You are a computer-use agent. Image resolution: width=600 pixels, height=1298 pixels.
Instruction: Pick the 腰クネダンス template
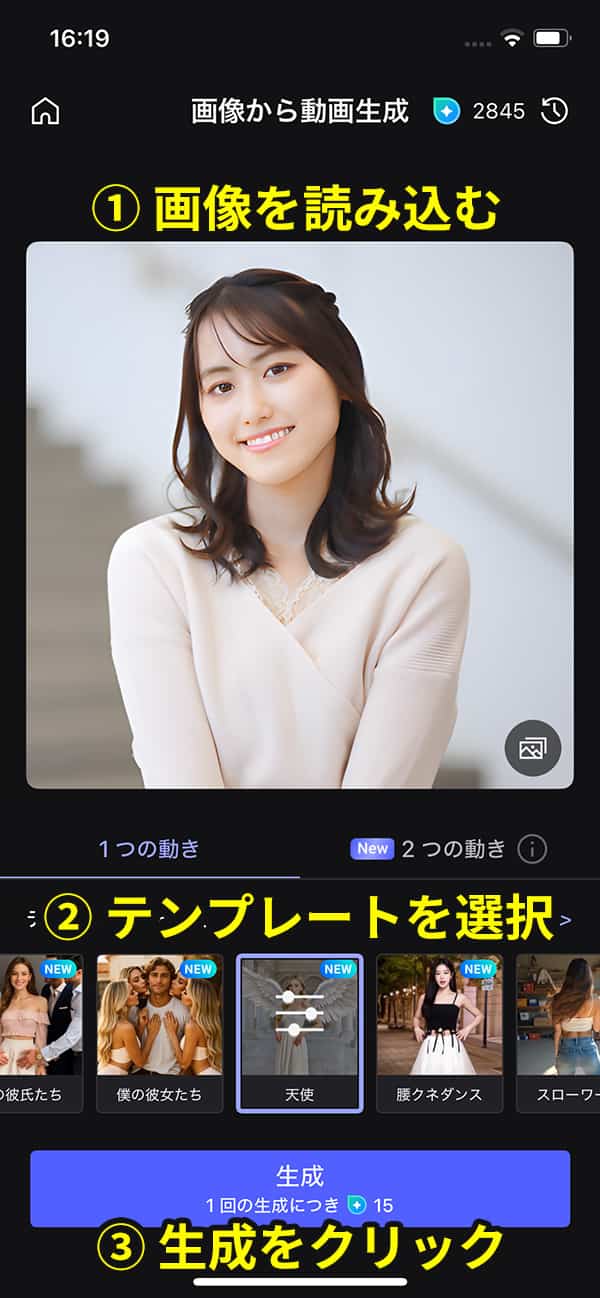(439, 1033)
